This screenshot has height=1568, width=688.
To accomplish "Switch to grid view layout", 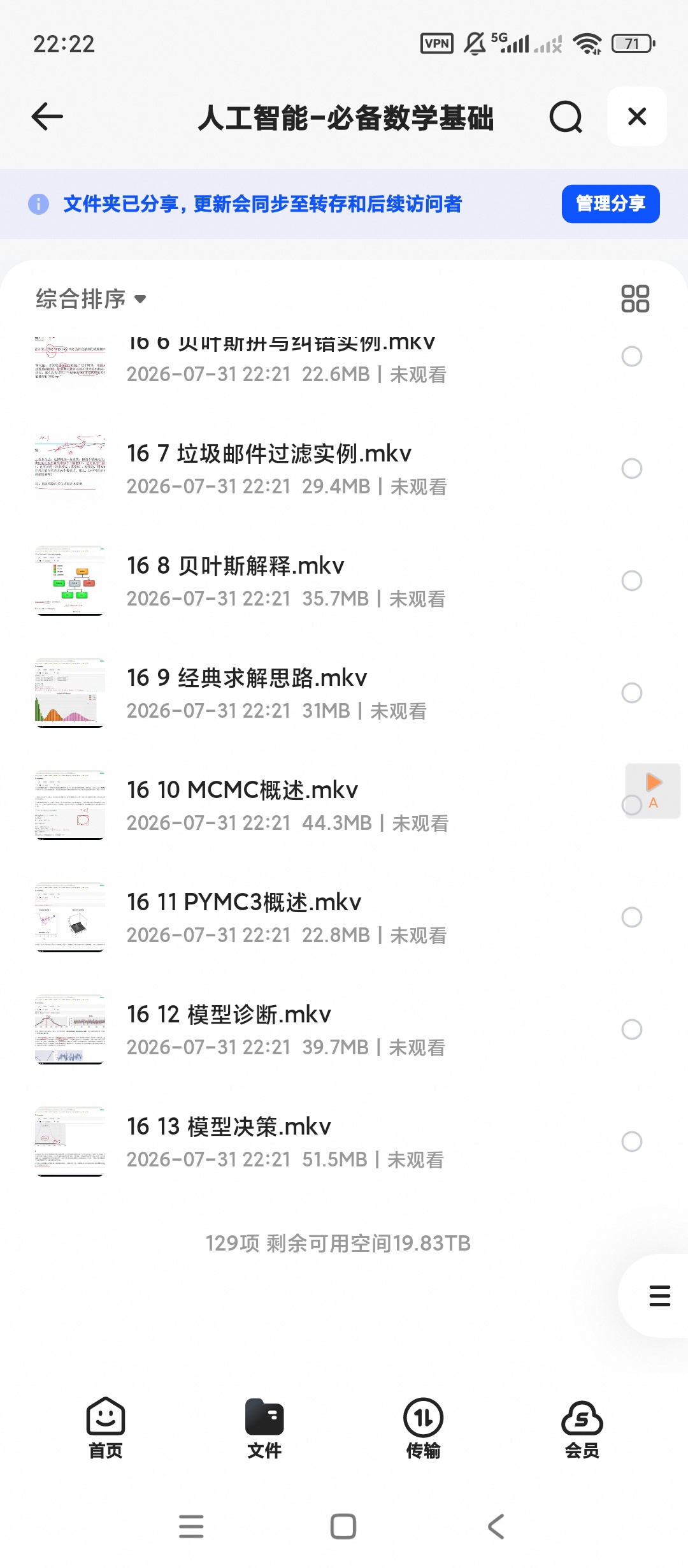I will pos(635,298).
